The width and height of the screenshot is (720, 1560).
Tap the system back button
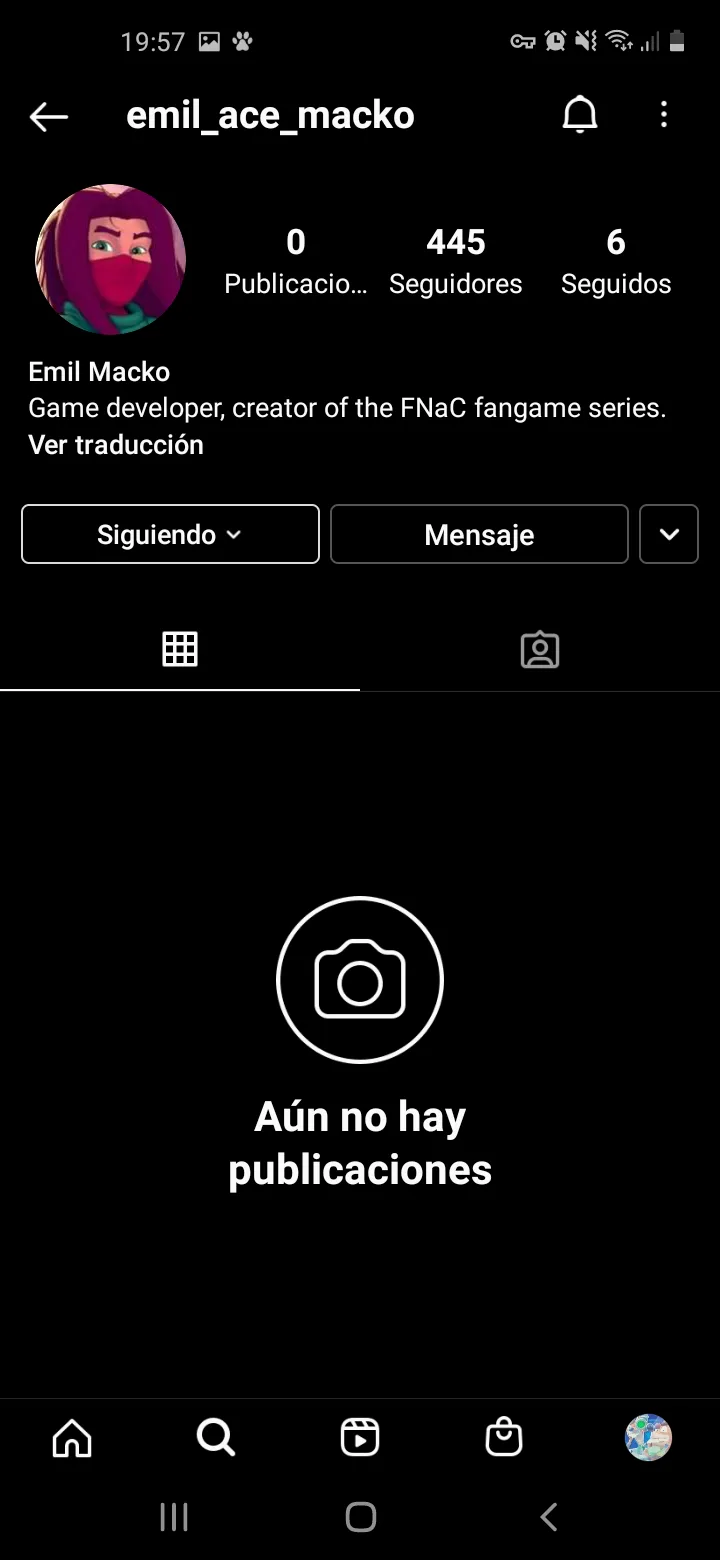(548, 1517)
